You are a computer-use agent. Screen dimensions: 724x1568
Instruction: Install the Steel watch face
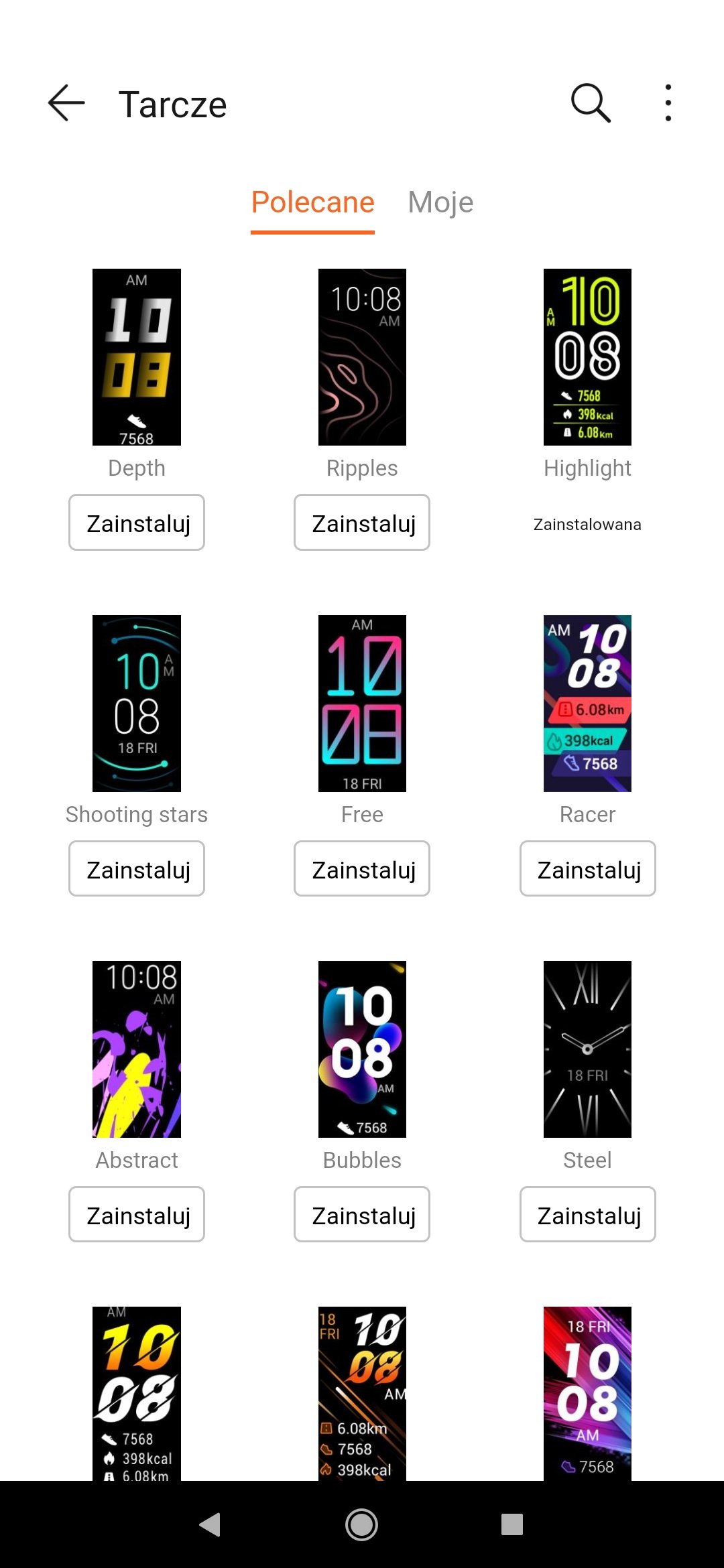(588, 1215)
